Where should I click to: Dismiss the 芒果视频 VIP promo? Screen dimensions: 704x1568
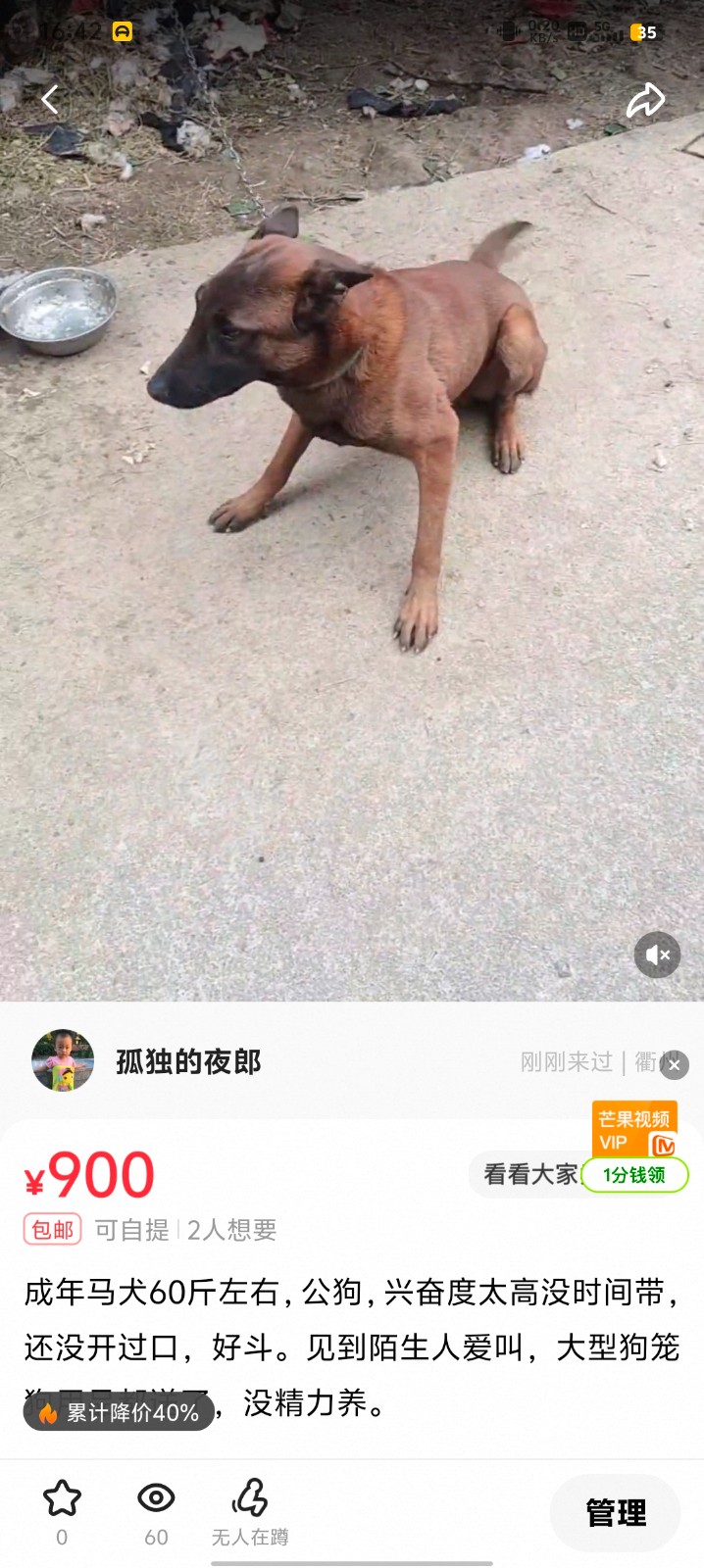point(674,1065)
